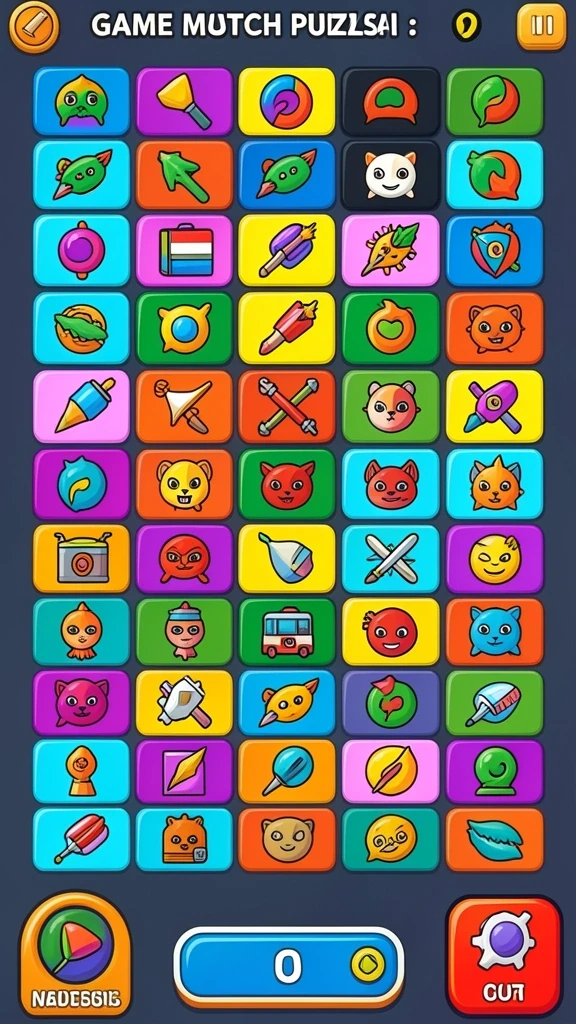The height and width of the screenshot is (1024, 576).
Task: Pick the blue cat face on orange tile
Action: [494, 632]
